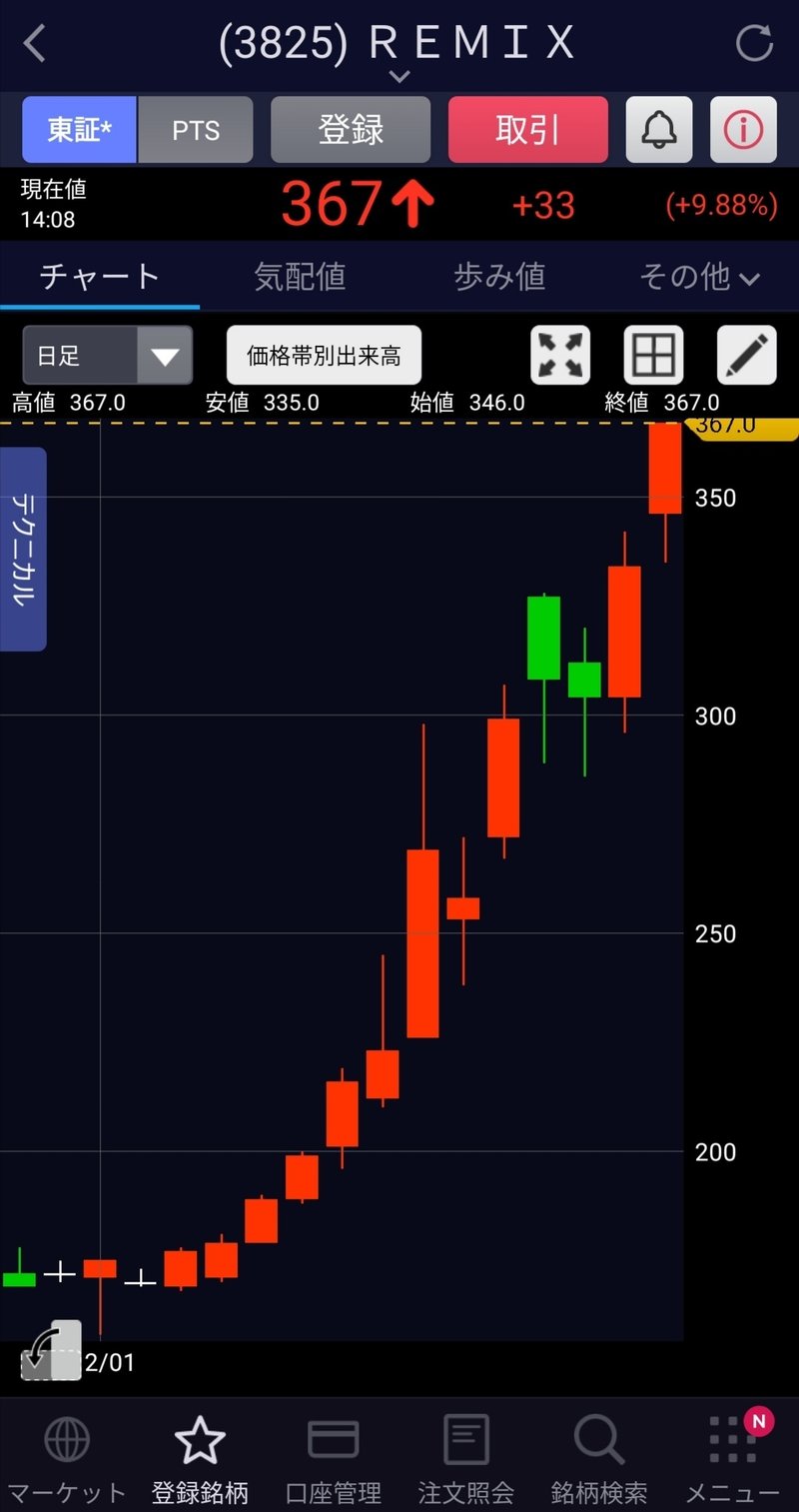Viewport: 799px width, 1512px height.
Task: Go back using the top-left arrow
Action: [x=35, y=44]
